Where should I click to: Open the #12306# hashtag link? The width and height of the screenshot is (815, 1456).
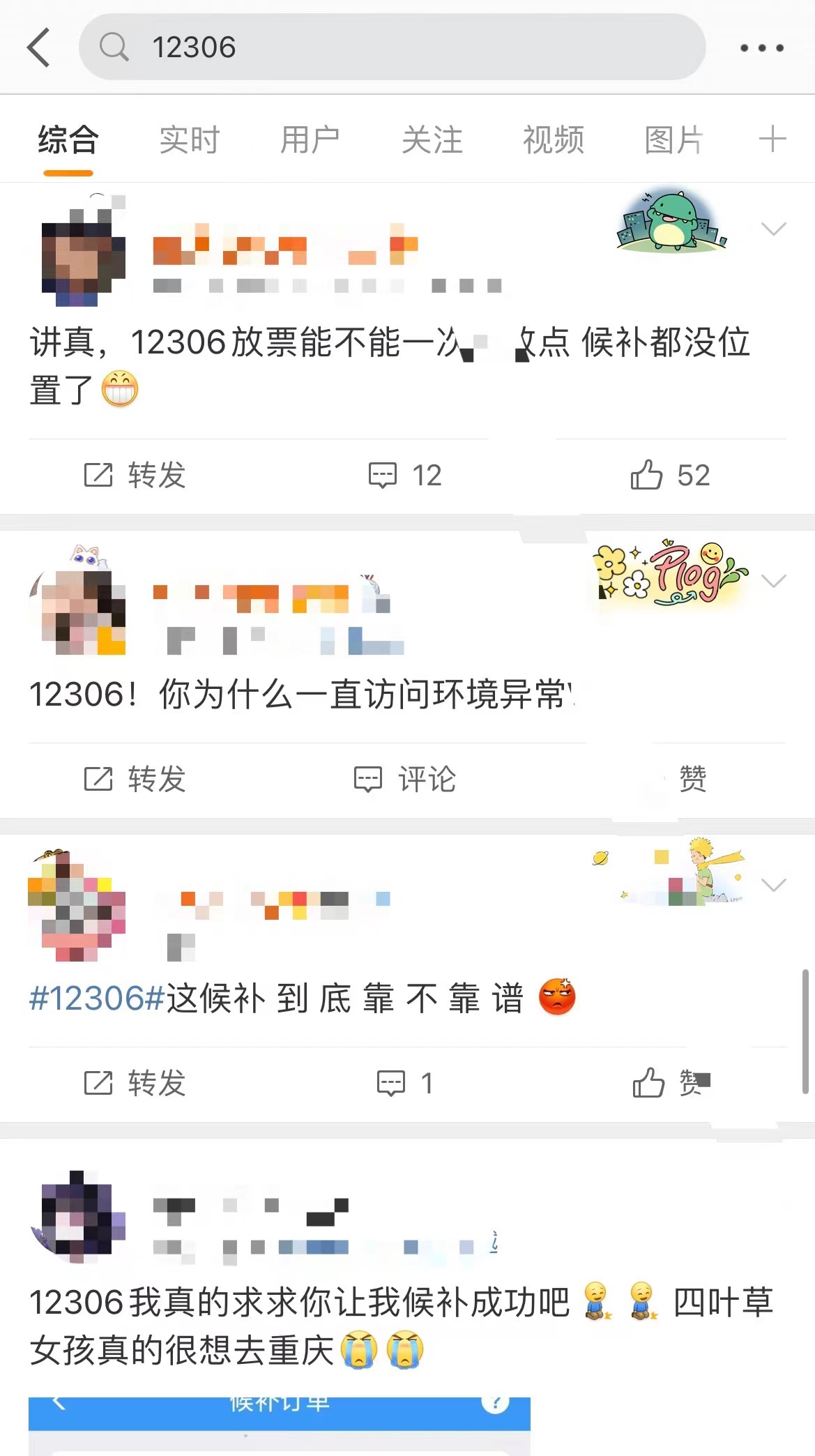96,998
